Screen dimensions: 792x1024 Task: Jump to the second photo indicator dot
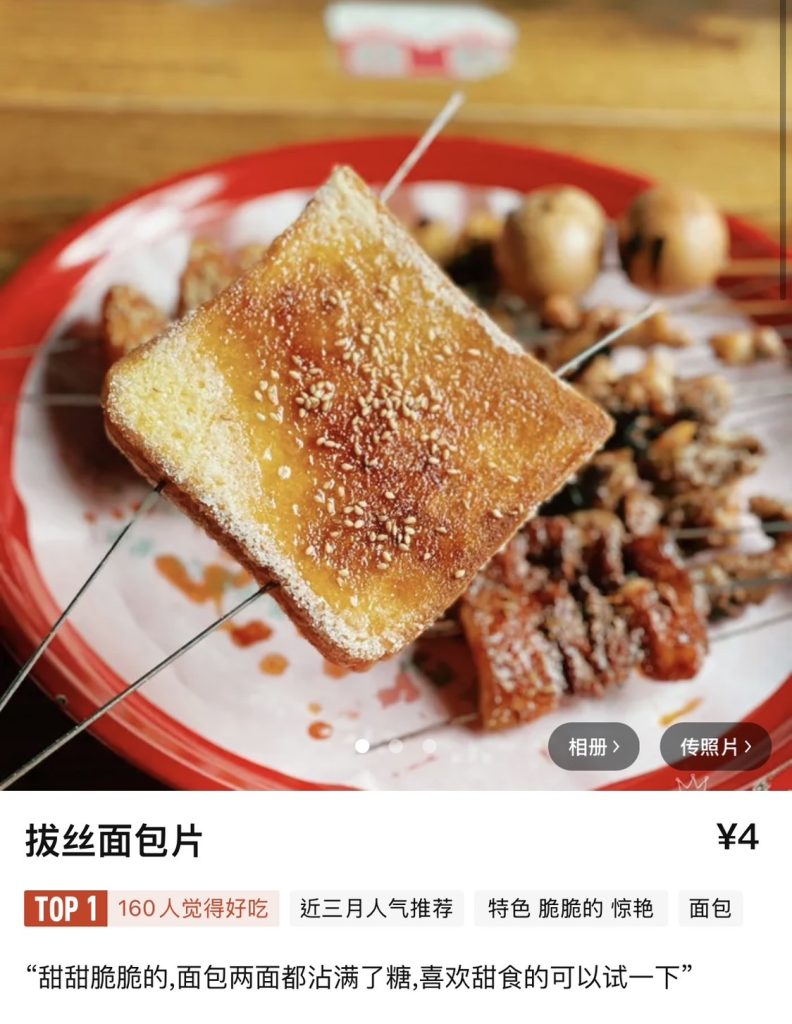coord(396,746)
